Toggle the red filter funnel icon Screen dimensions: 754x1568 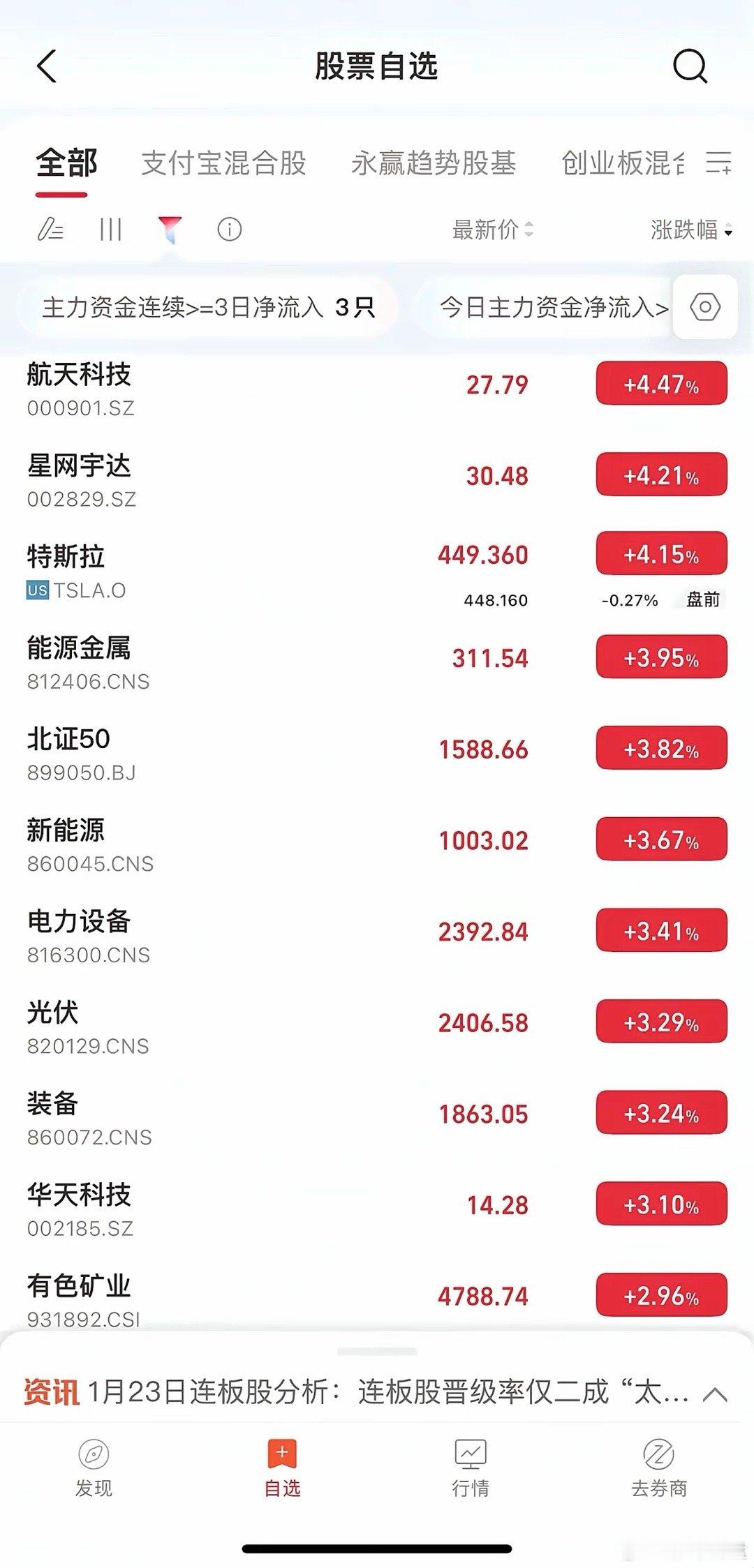pyautogui.click(x=170, y=229)
